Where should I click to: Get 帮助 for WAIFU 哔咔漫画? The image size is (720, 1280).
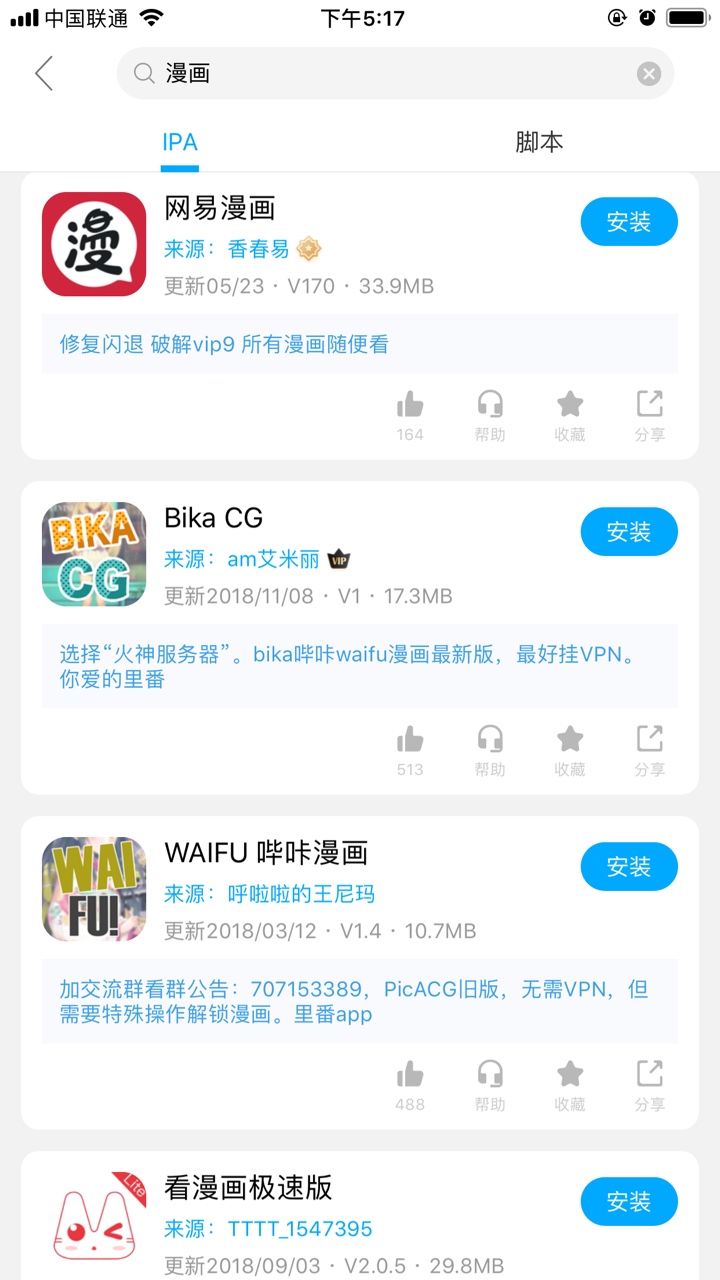click(x=490, y=1084)
